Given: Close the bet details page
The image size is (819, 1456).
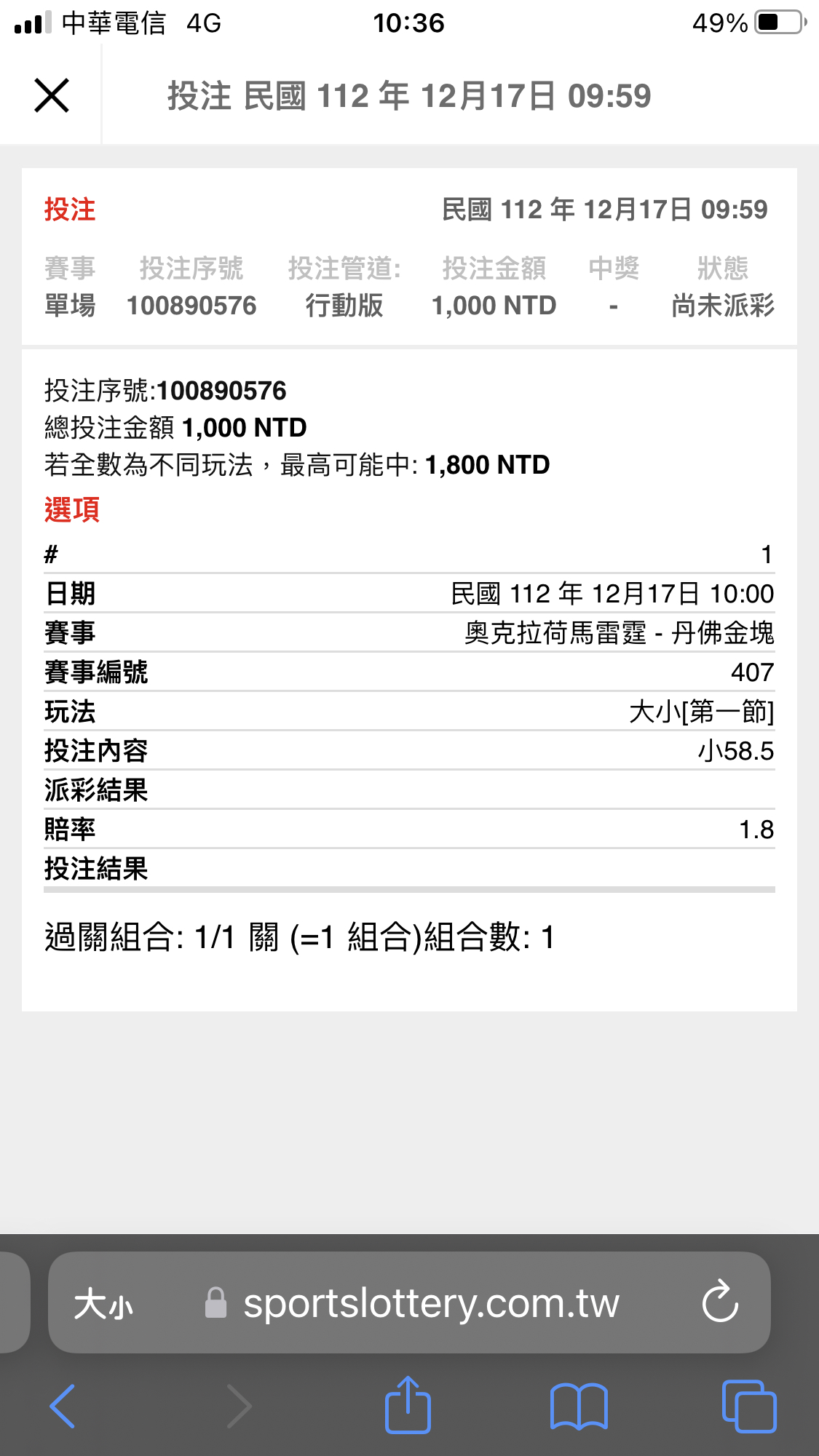Looking at the screenshot, I should point(51,95).
